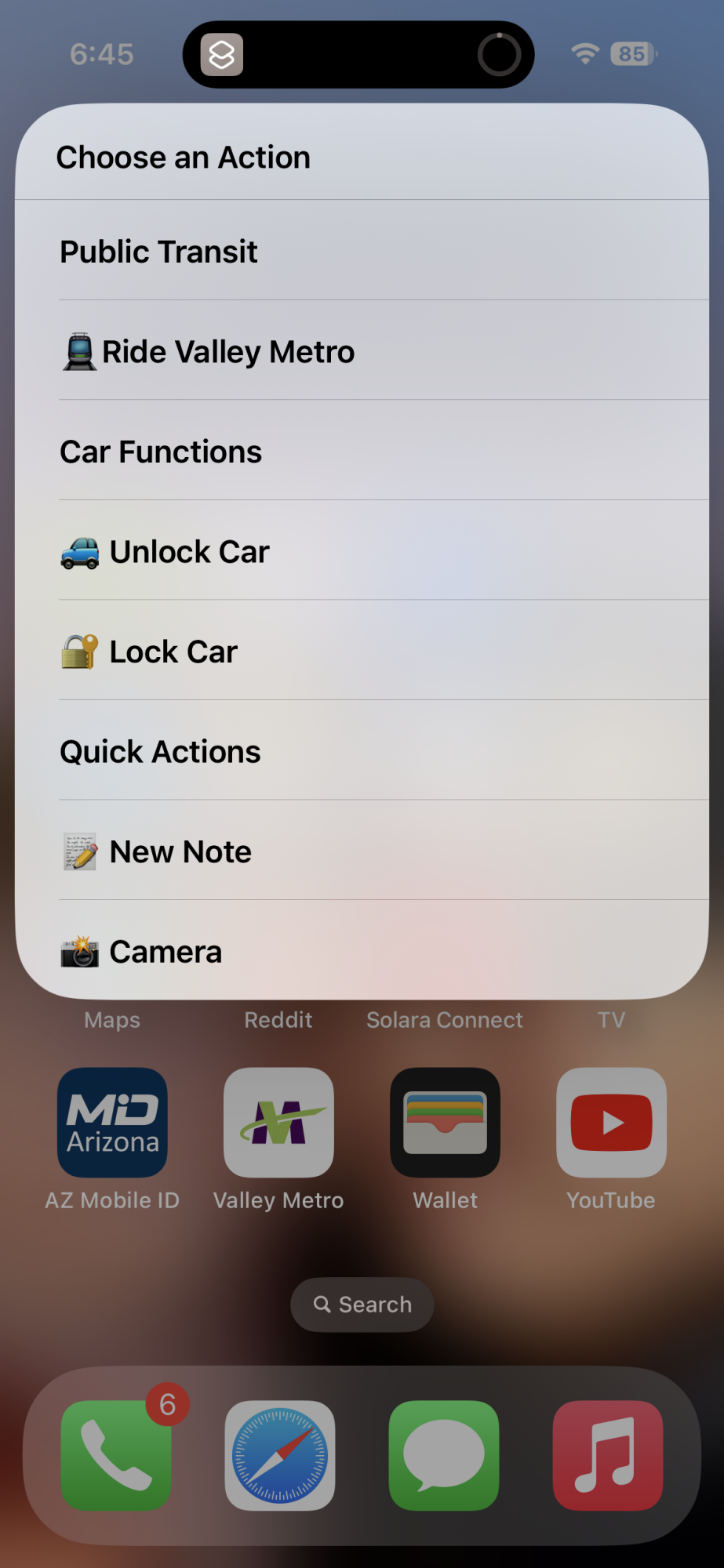
Task: Open the Wallet app
Action: tap(445, 1123)
